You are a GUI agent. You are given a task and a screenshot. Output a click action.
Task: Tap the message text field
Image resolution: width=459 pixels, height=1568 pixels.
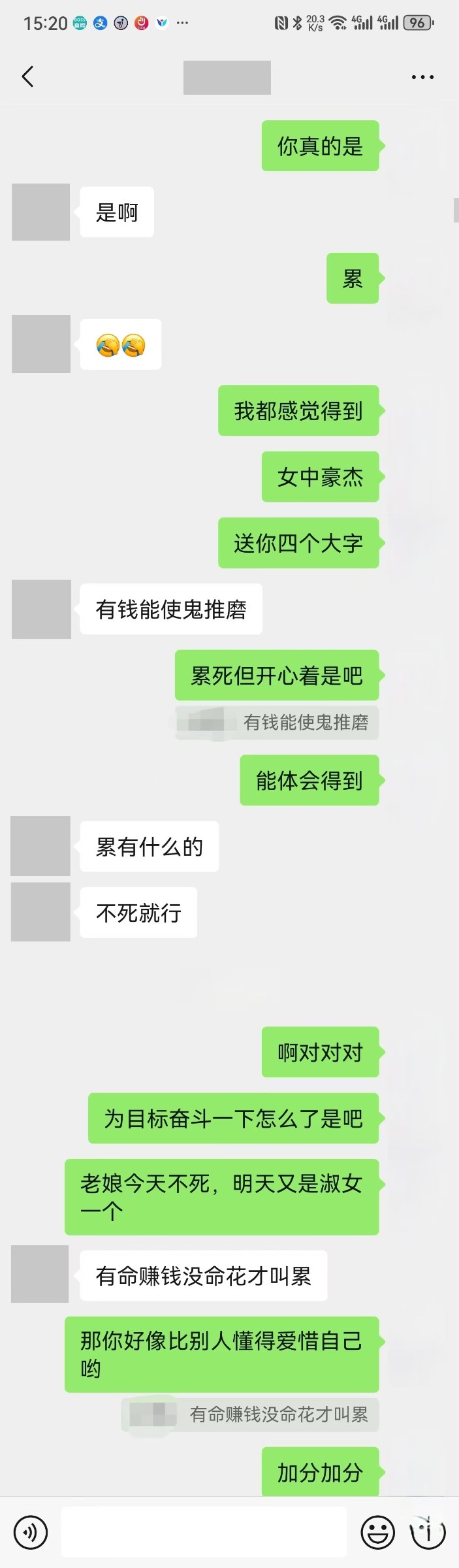(x=204, y=1532)
